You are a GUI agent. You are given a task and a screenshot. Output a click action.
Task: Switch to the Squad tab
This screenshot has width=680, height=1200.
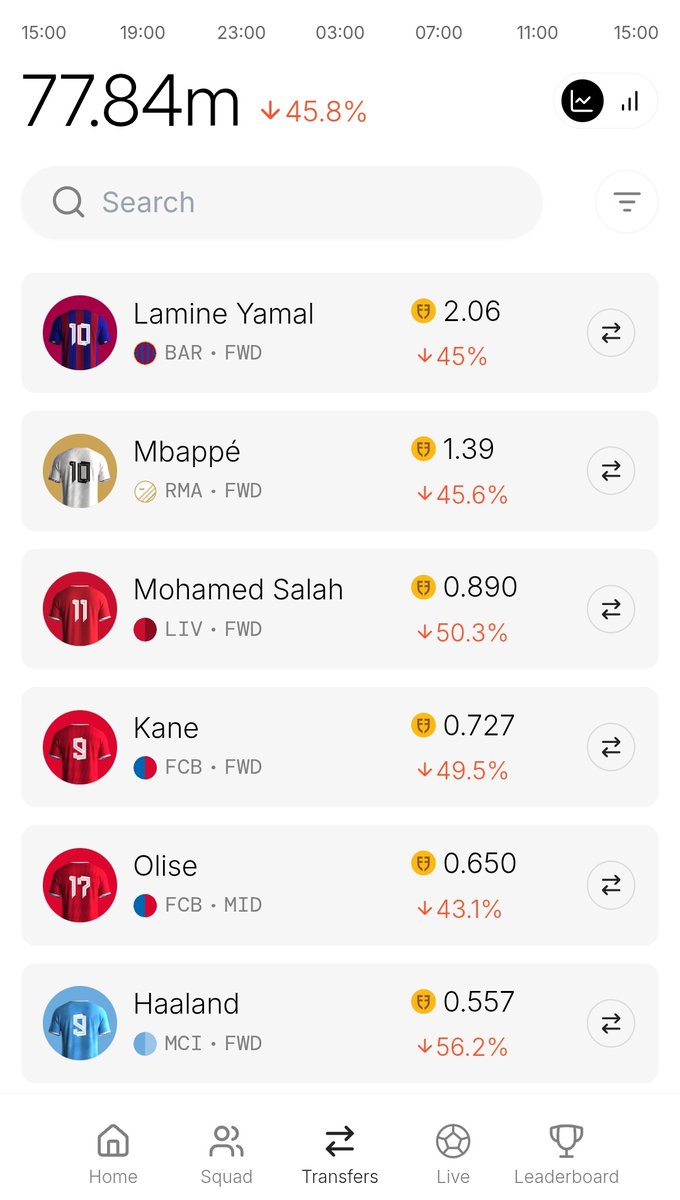click(227, 1153)
